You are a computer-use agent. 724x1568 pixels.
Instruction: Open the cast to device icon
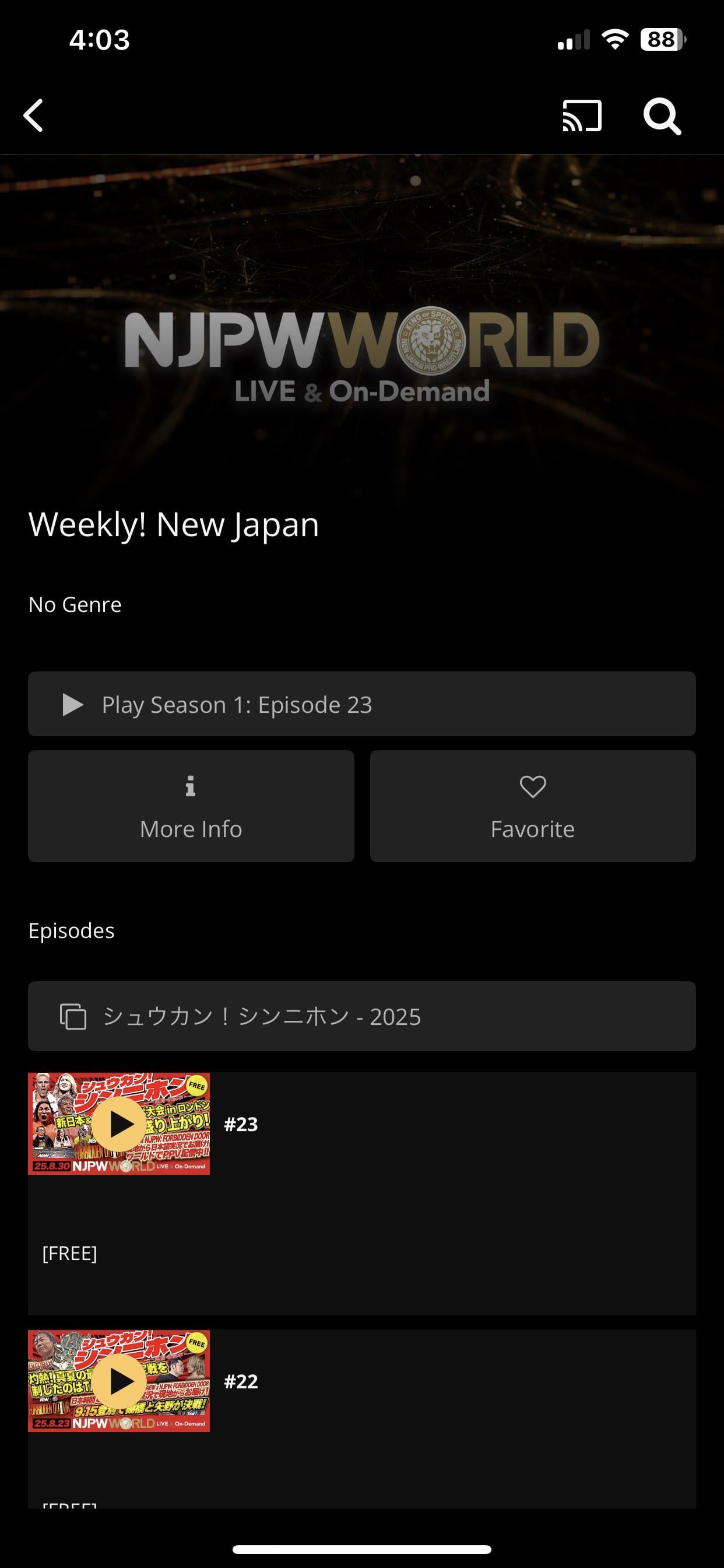[x=582, y=116]
